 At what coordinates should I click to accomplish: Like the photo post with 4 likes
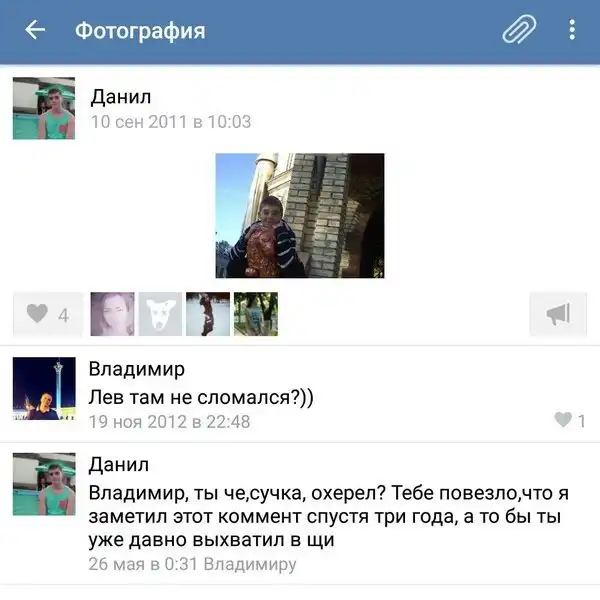(47, 314)
